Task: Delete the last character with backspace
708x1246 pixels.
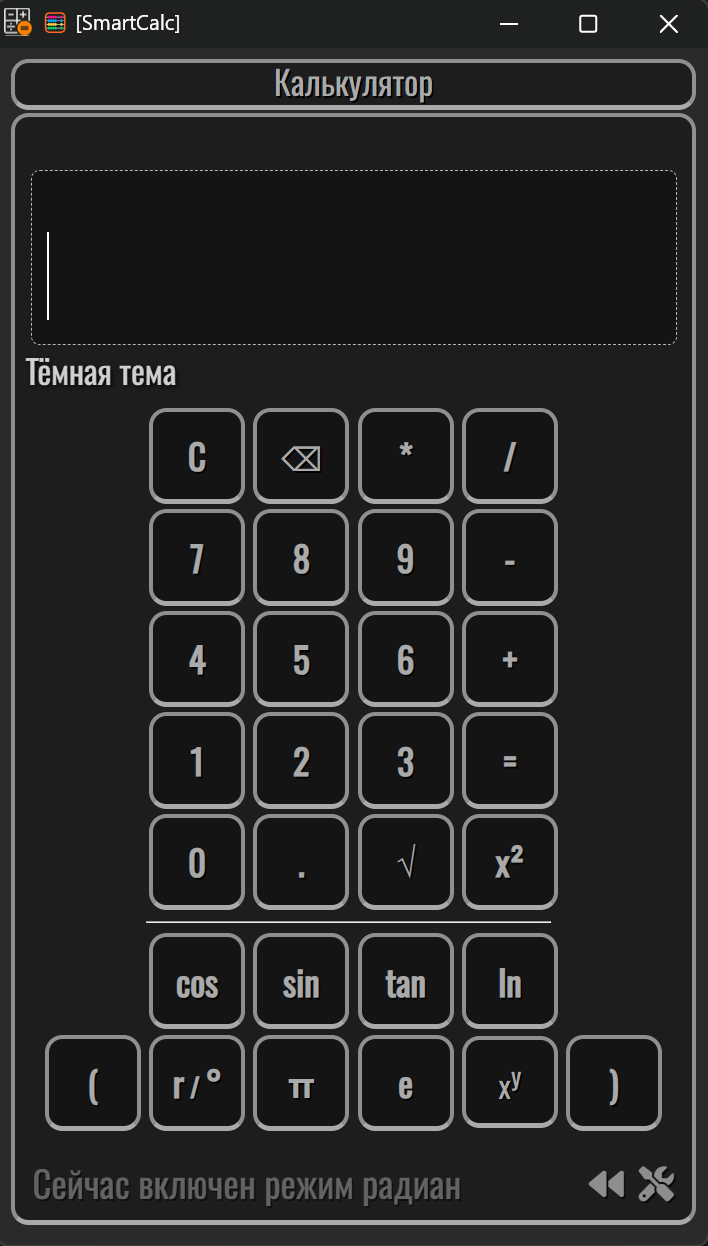Action: pyautogui.click(x=301, y=456)
